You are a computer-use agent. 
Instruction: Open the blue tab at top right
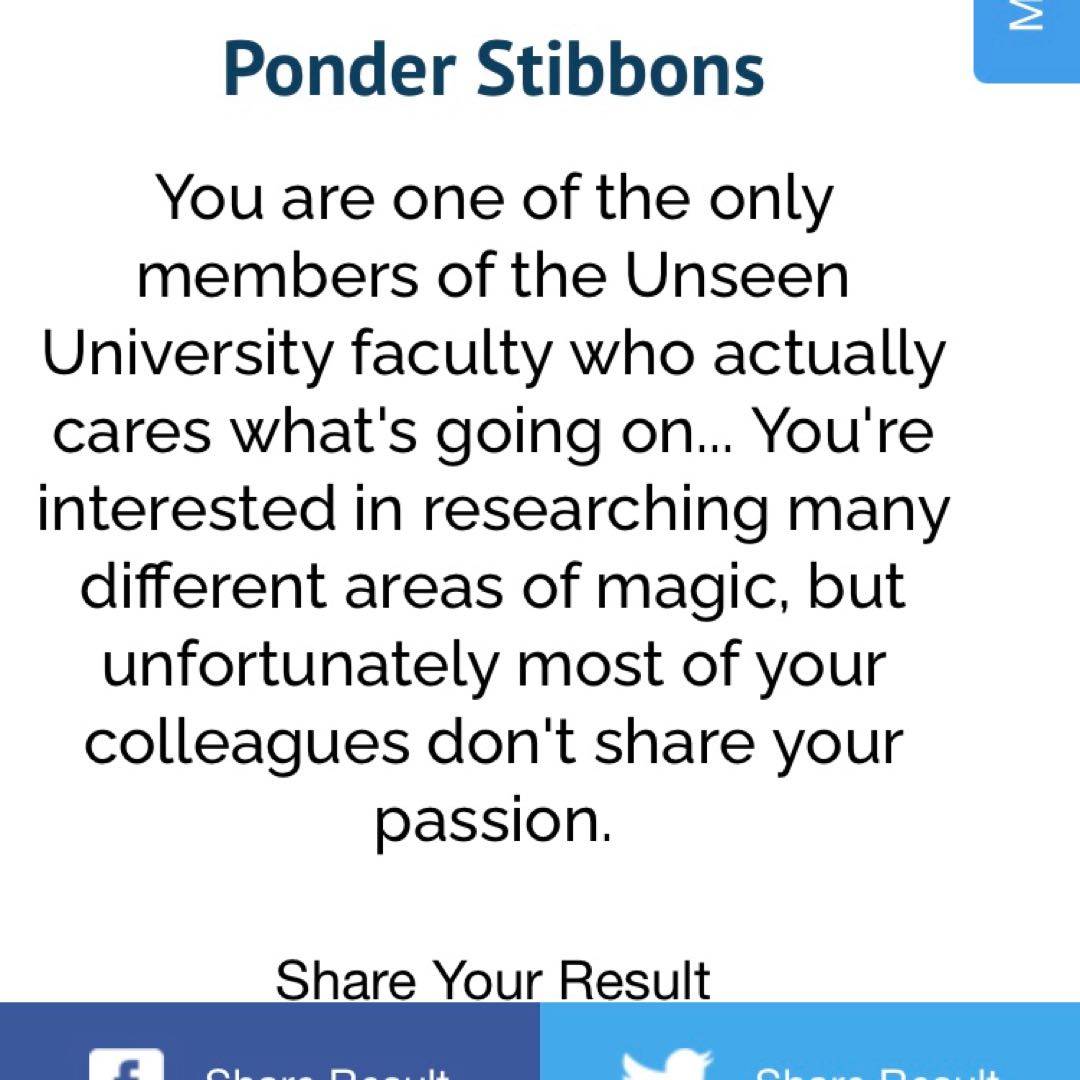[x=1028, y=38]
